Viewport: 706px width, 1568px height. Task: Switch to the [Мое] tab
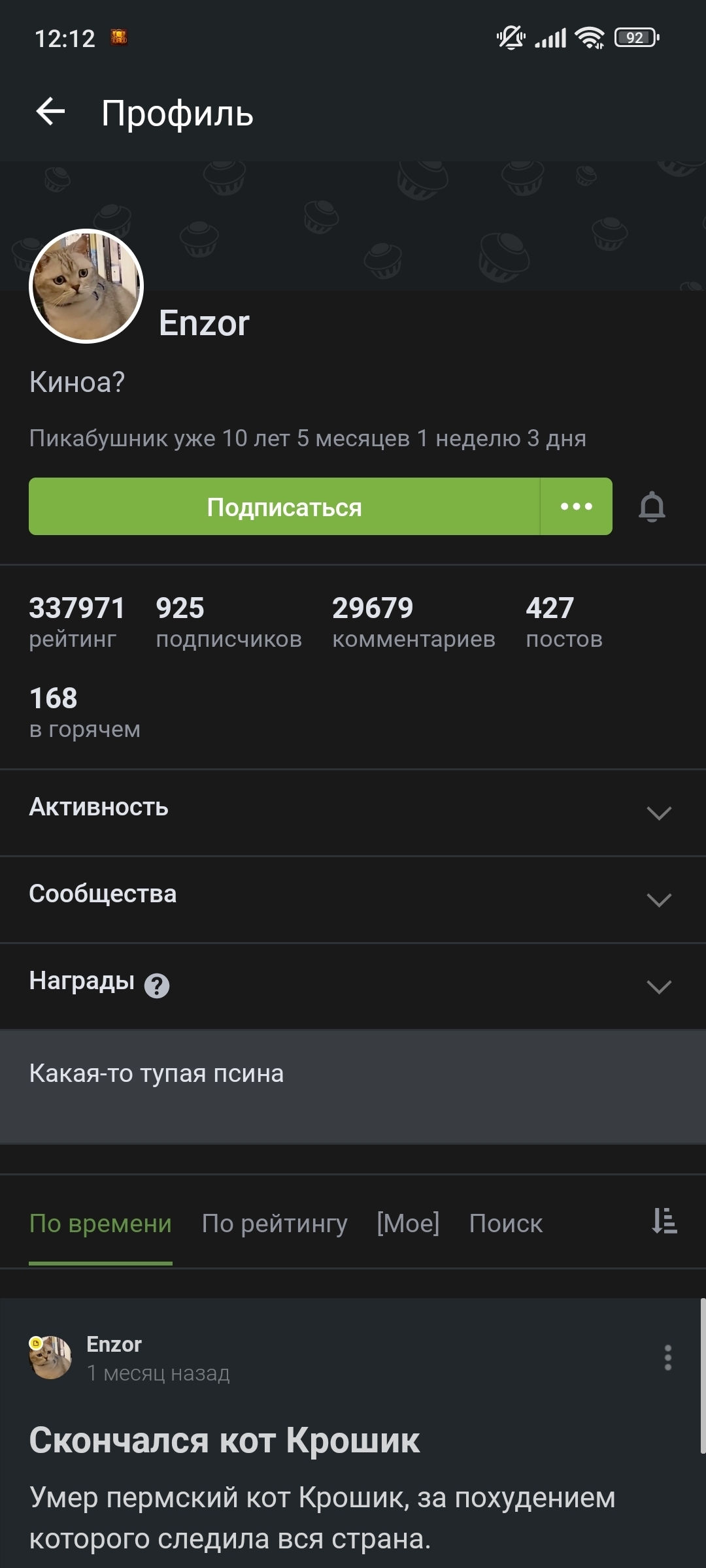coord(408,1223)
